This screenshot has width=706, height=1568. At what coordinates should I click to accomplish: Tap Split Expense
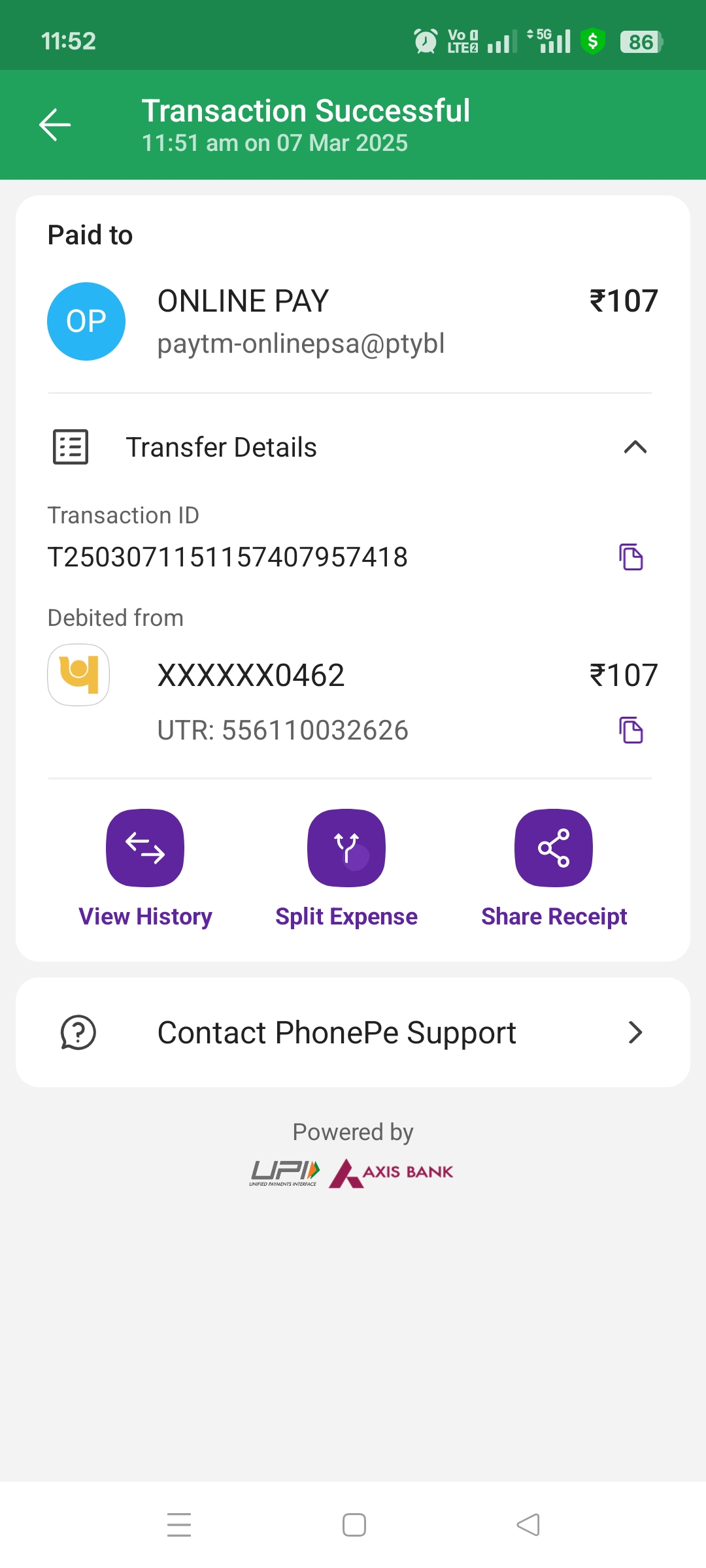pos(346,849)
